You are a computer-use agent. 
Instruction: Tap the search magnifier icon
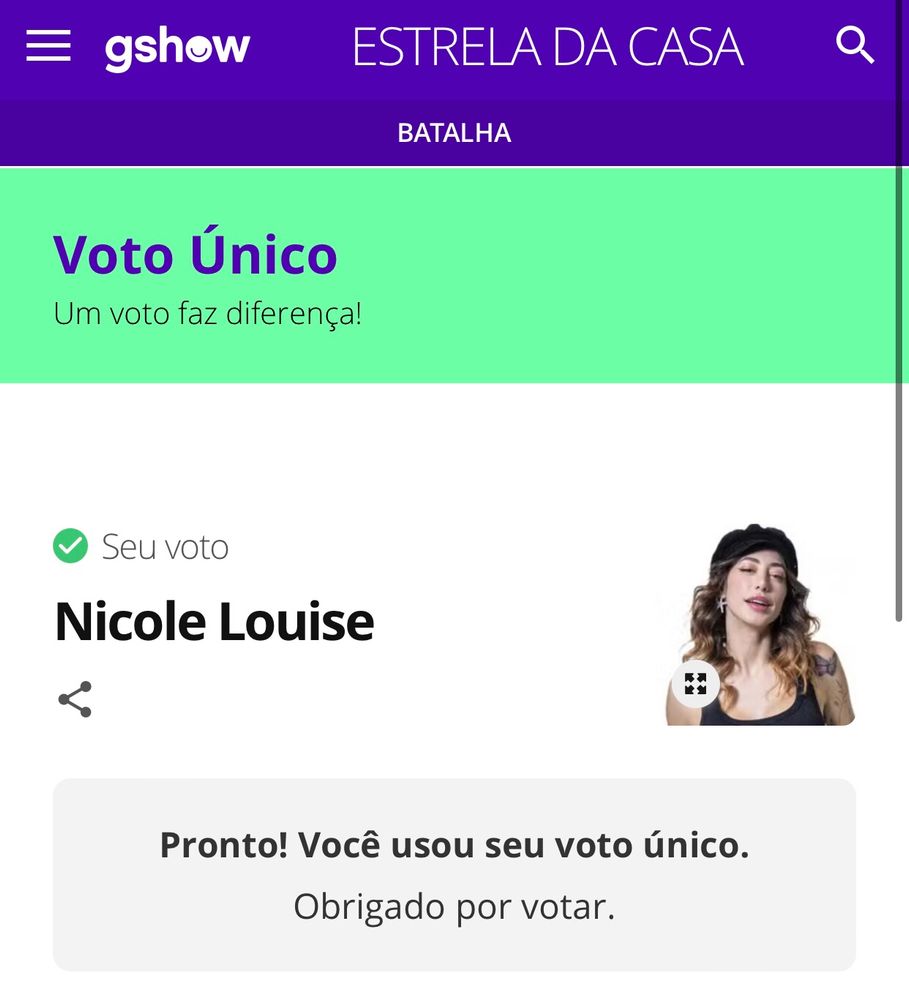(855, 46)
